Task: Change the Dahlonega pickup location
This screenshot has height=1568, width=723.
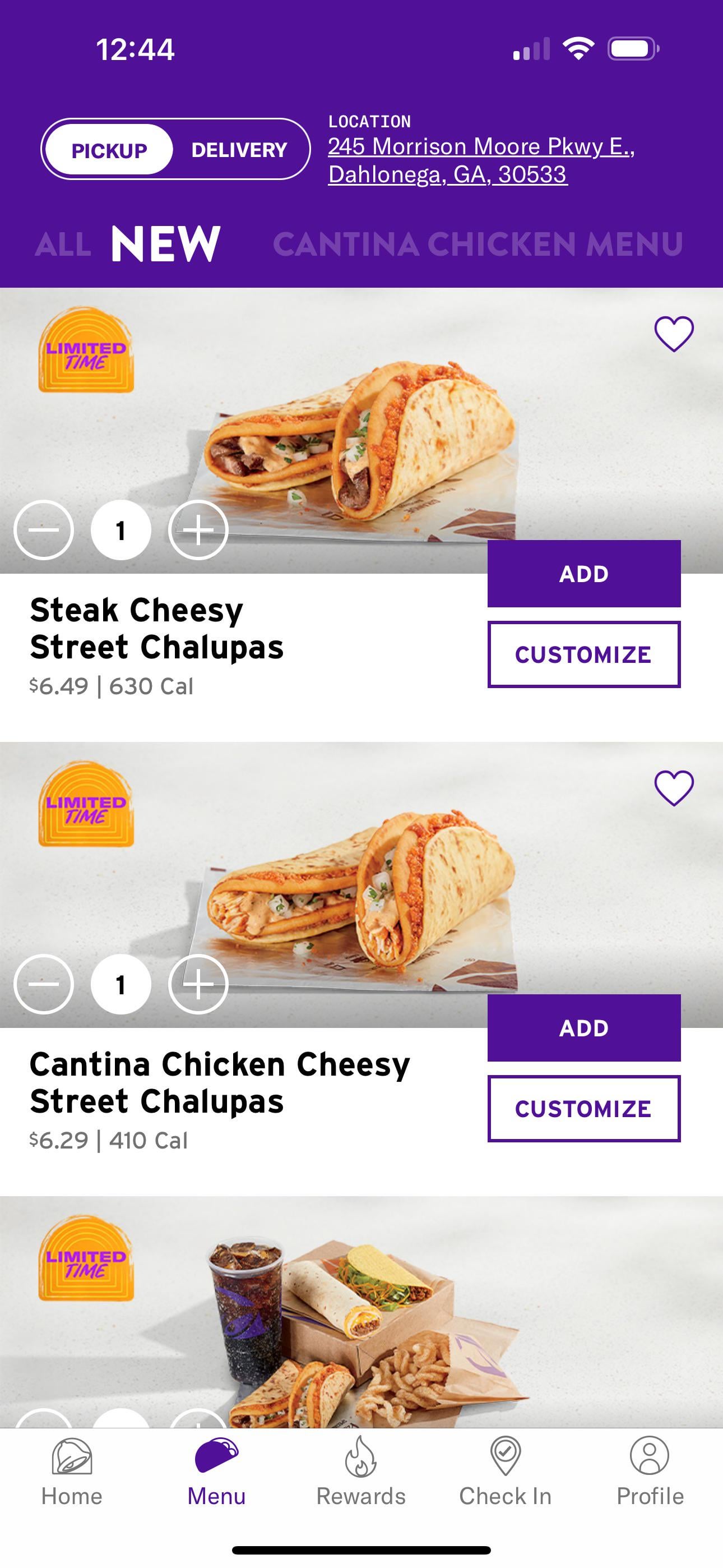Action: [x=481, y=160]
